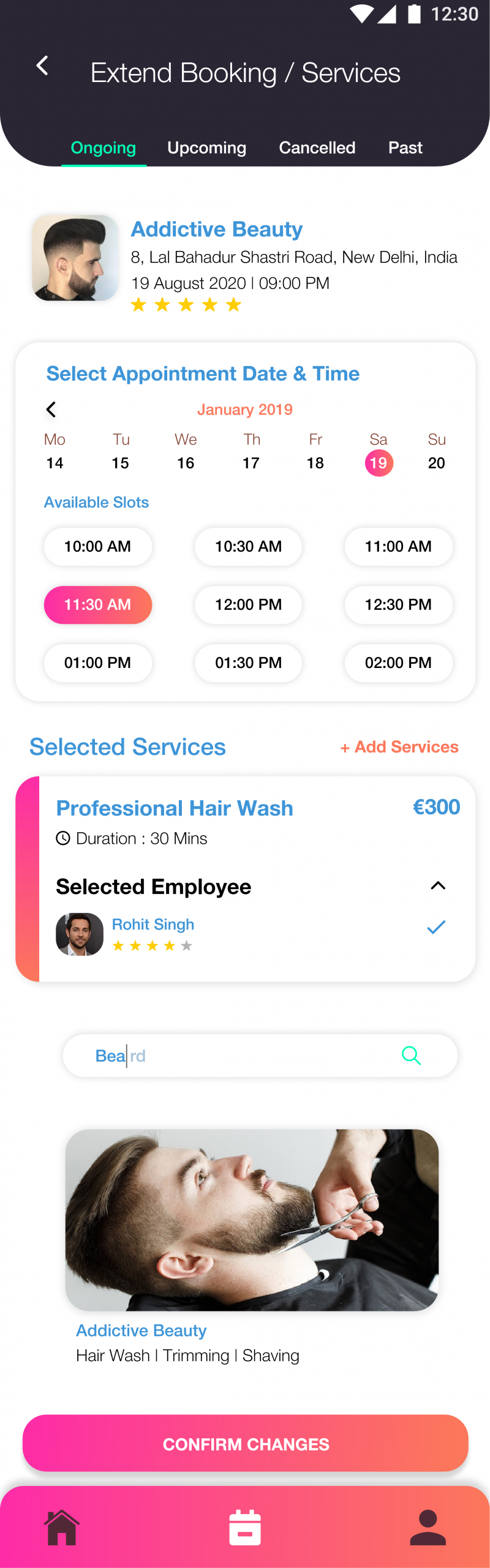
Task: Open Addictive Beauty beard service card
Action: click(x=252, y=1220)
